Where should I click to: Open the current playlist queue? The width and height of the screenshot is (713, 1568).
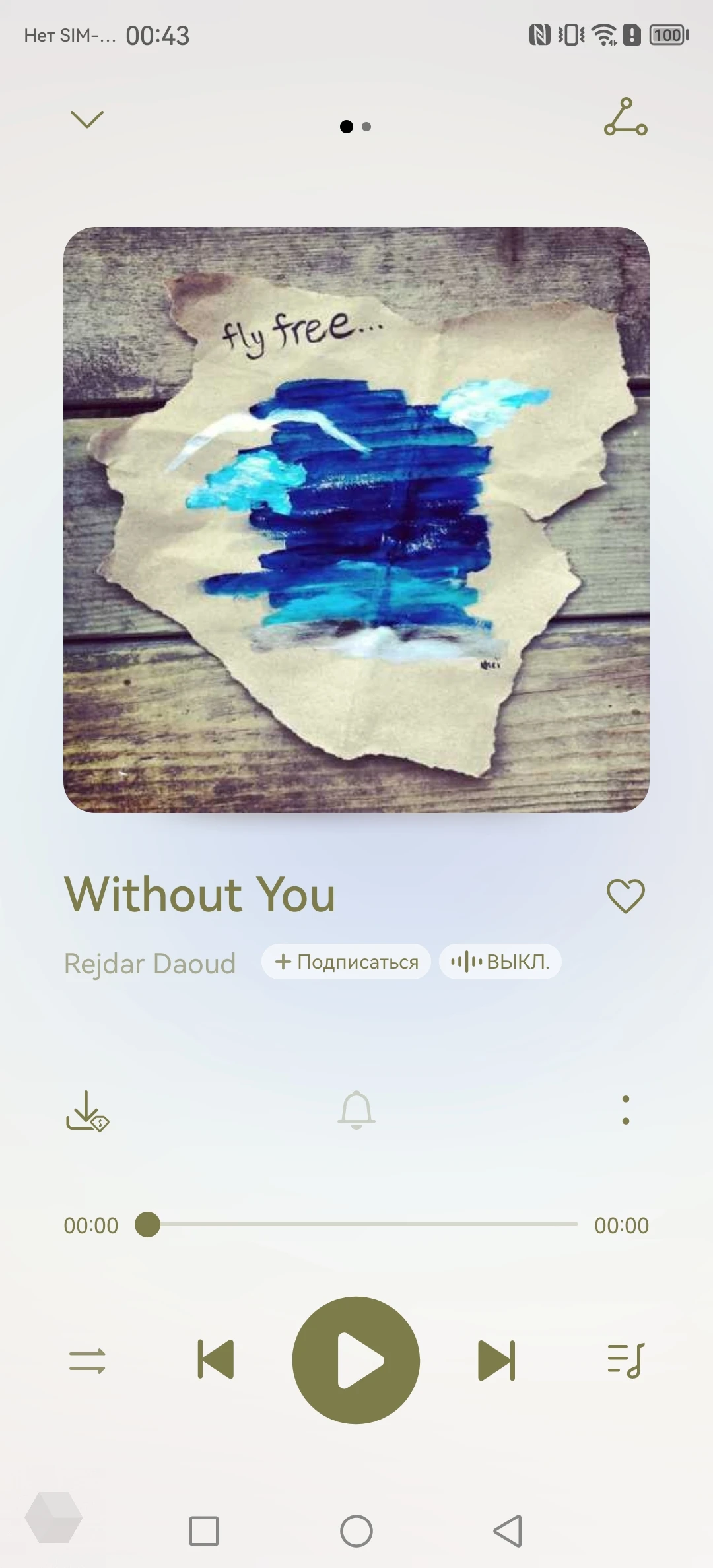point(625,1360)
